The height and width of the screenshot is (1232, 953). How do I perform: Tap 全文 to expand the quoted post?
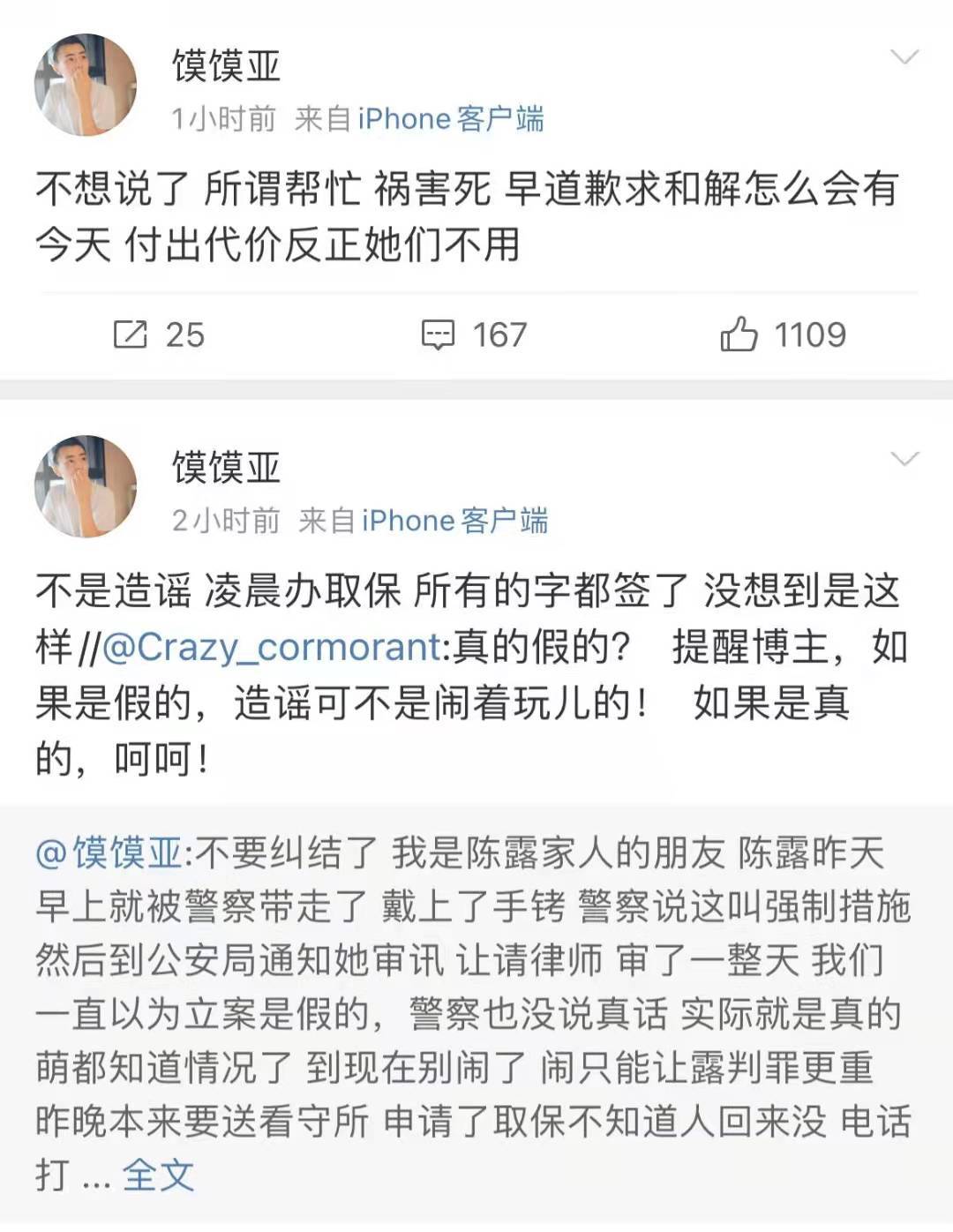tap(158, 1175)
